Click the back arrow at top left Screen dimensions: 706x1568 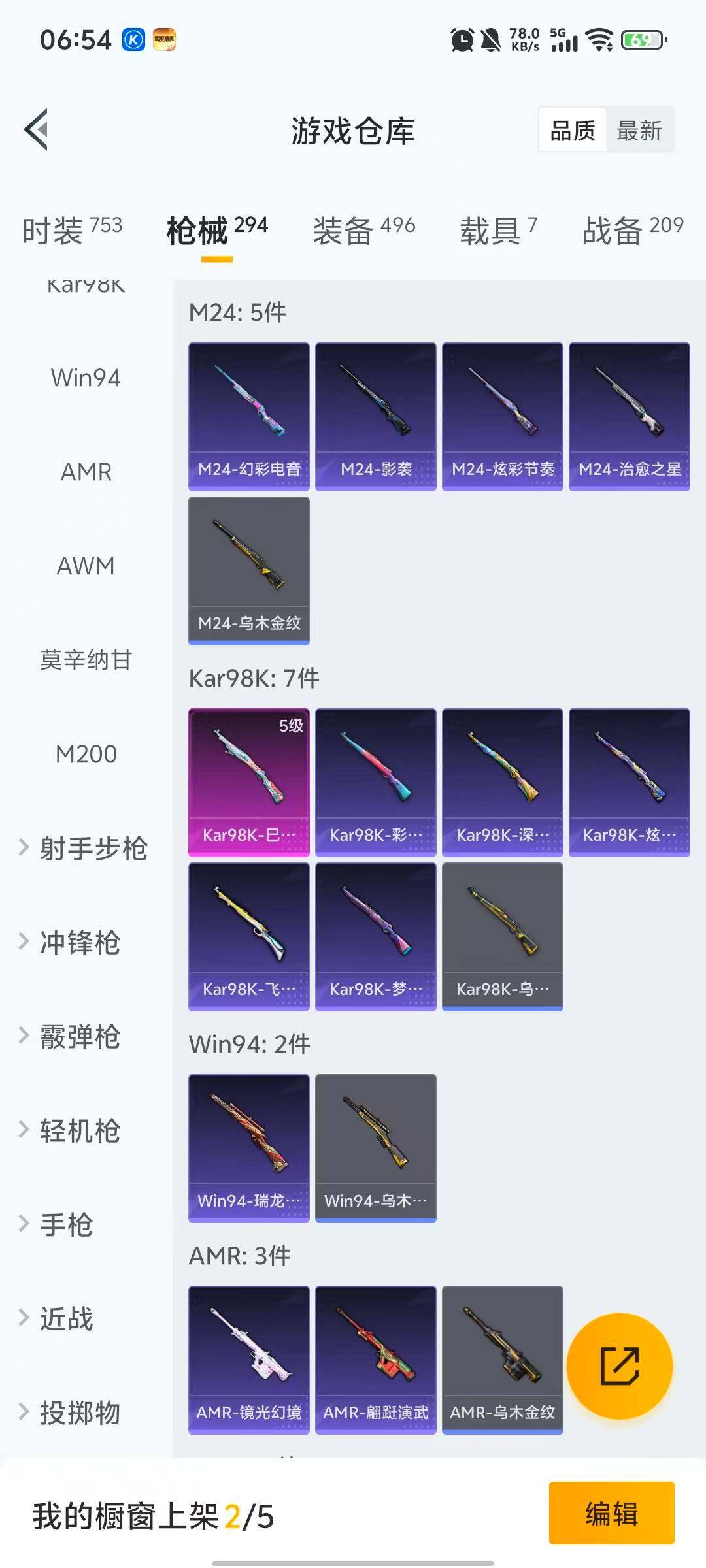pyautogui.click(x=37, y=128)
